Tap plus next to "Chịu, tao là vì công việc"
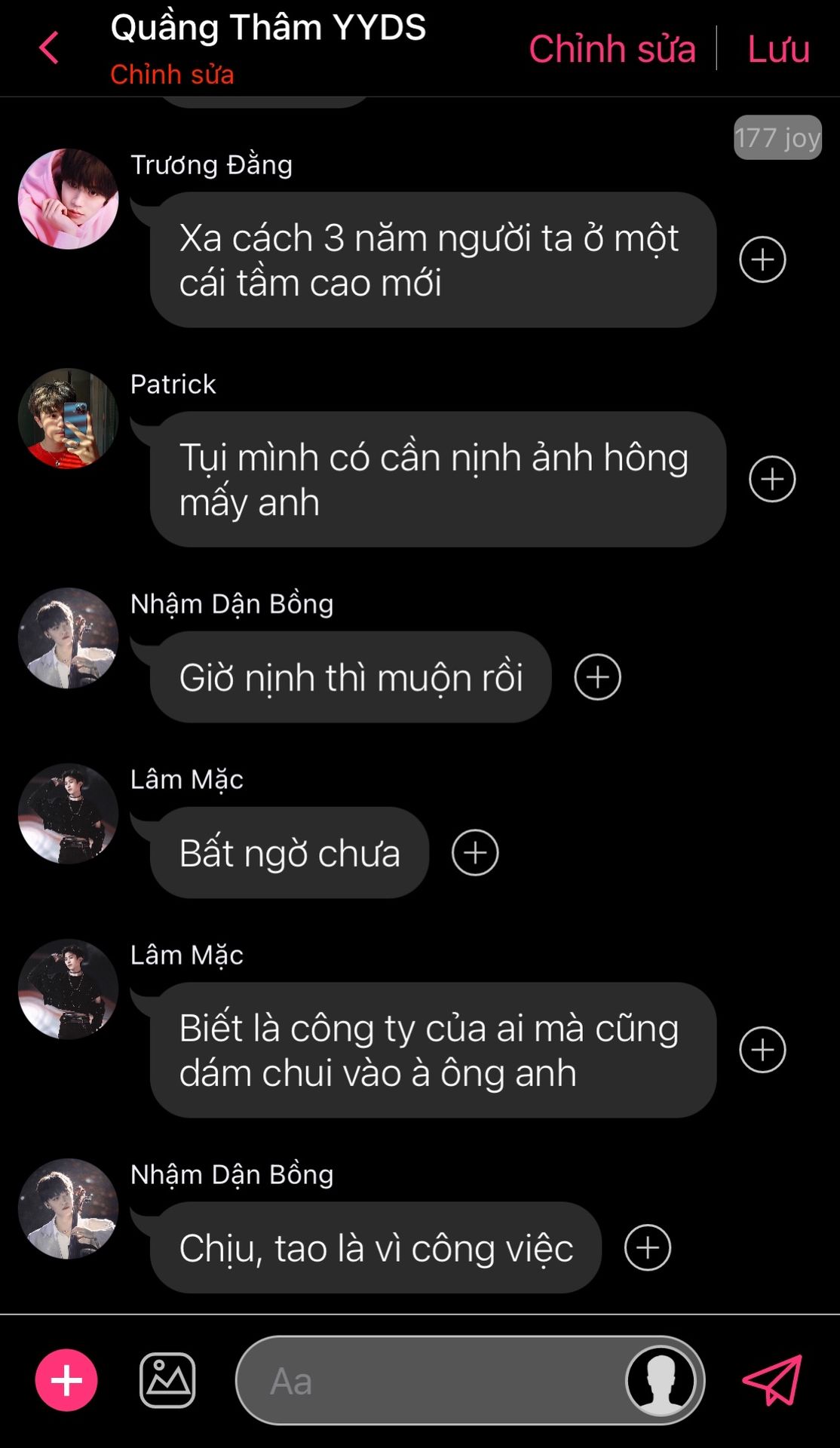 point(647,1247)
